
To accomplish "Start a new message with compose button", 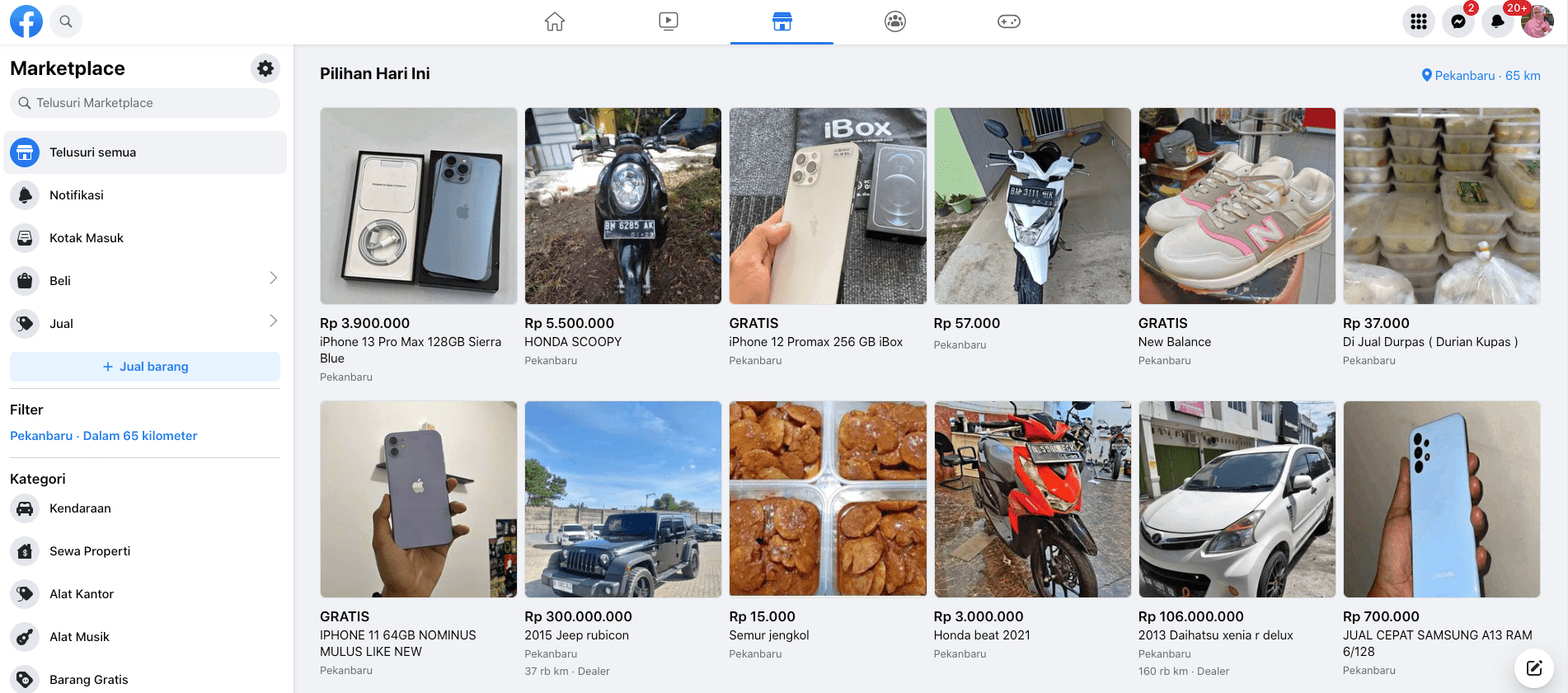I will pyautogui.click(x=1533, y=667).
